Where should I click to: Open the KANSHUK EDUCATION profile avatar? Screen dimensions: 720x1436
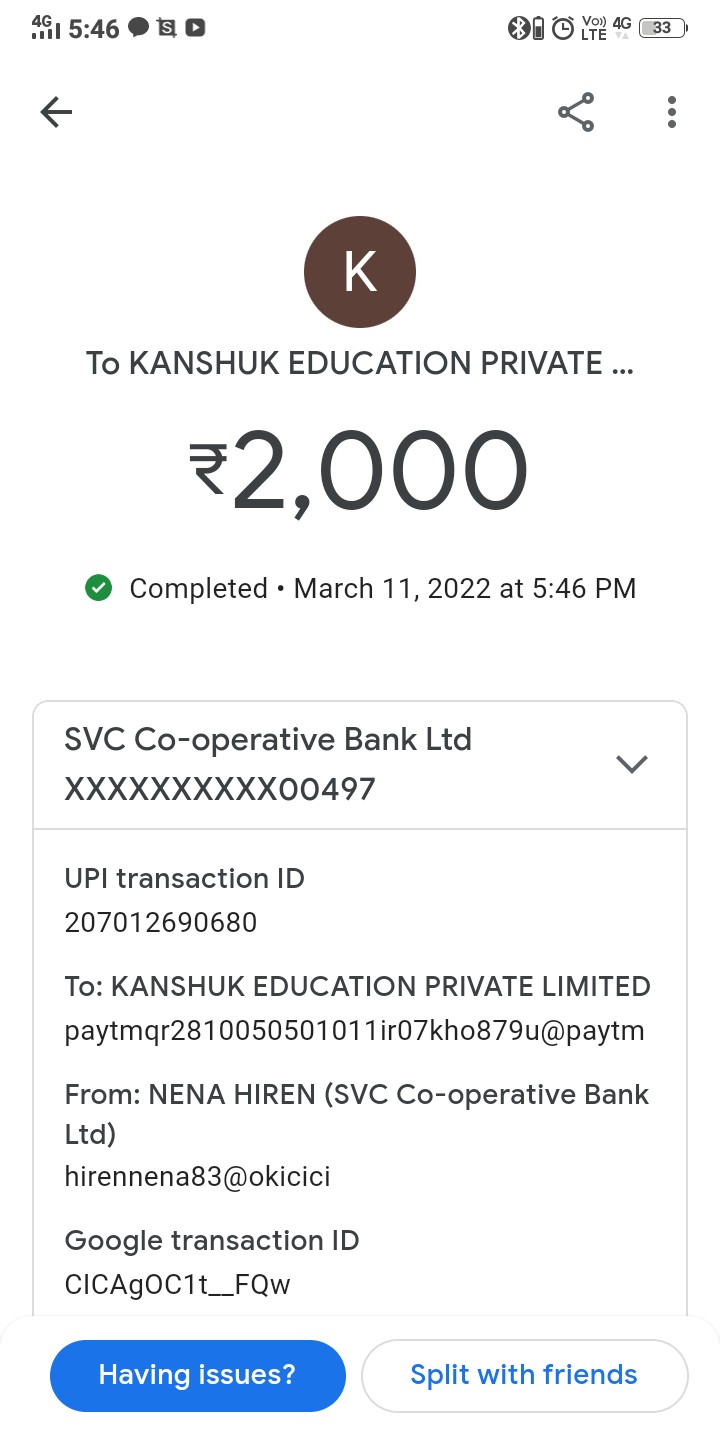pyautogui.click(x=360, y=272)
